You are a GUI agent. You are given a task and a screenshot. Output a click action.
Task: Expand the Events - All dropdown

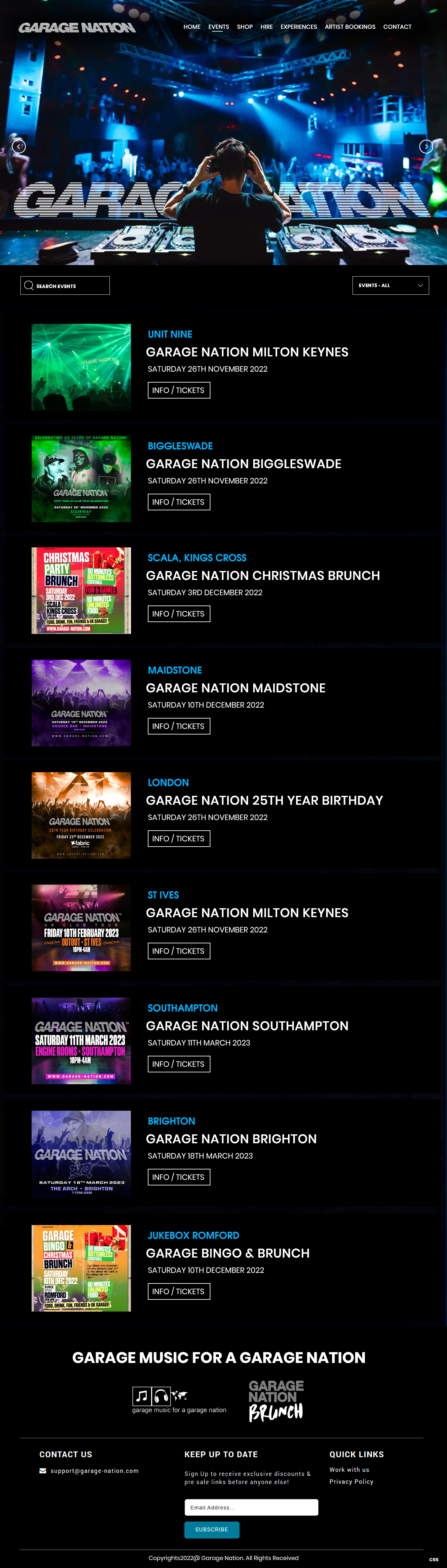pos(390,285)
